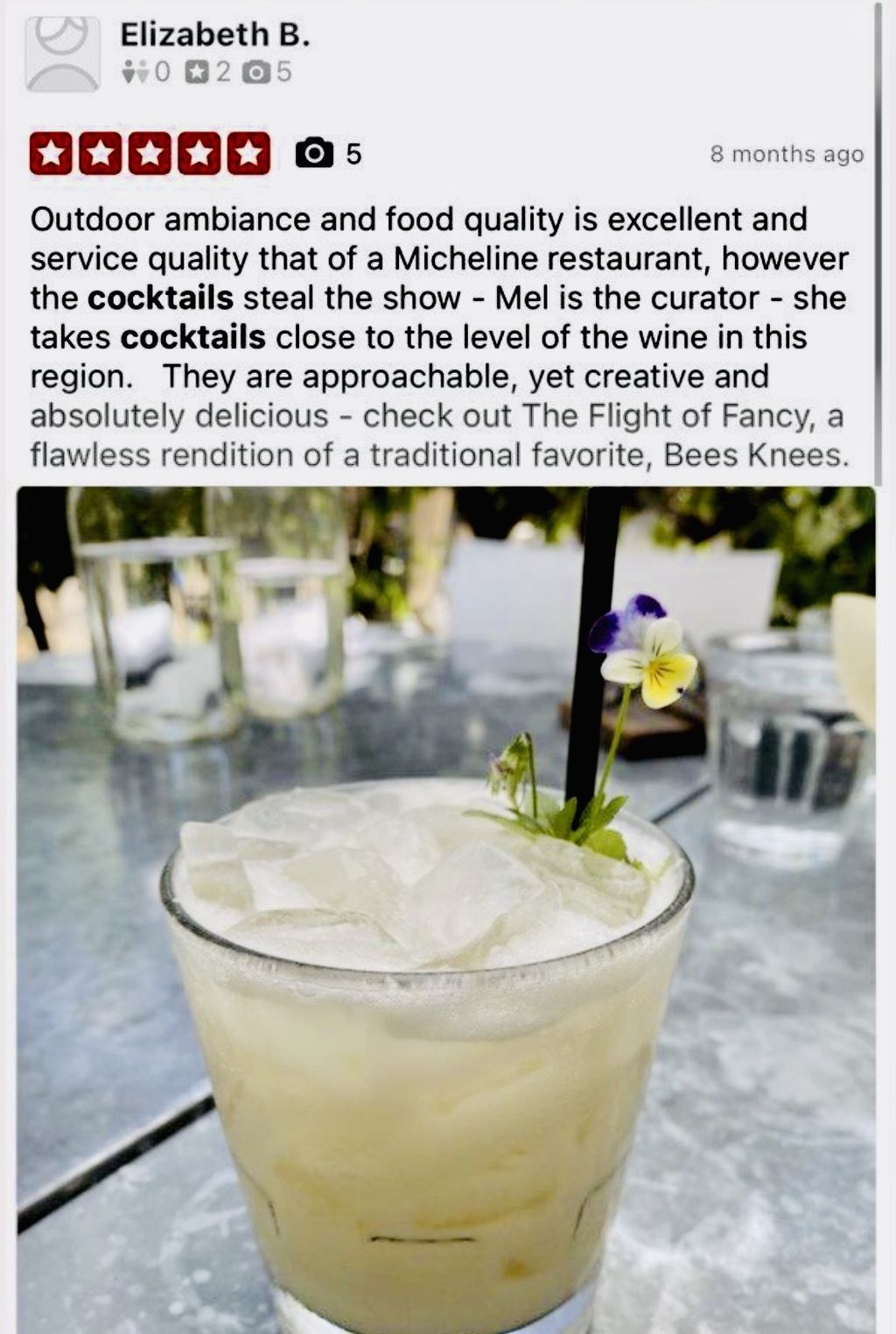Viewport: 896px width, 1334px height.
Task: Tap the reviewer name Elizabeth B.
Action: (x=215, y=35)
